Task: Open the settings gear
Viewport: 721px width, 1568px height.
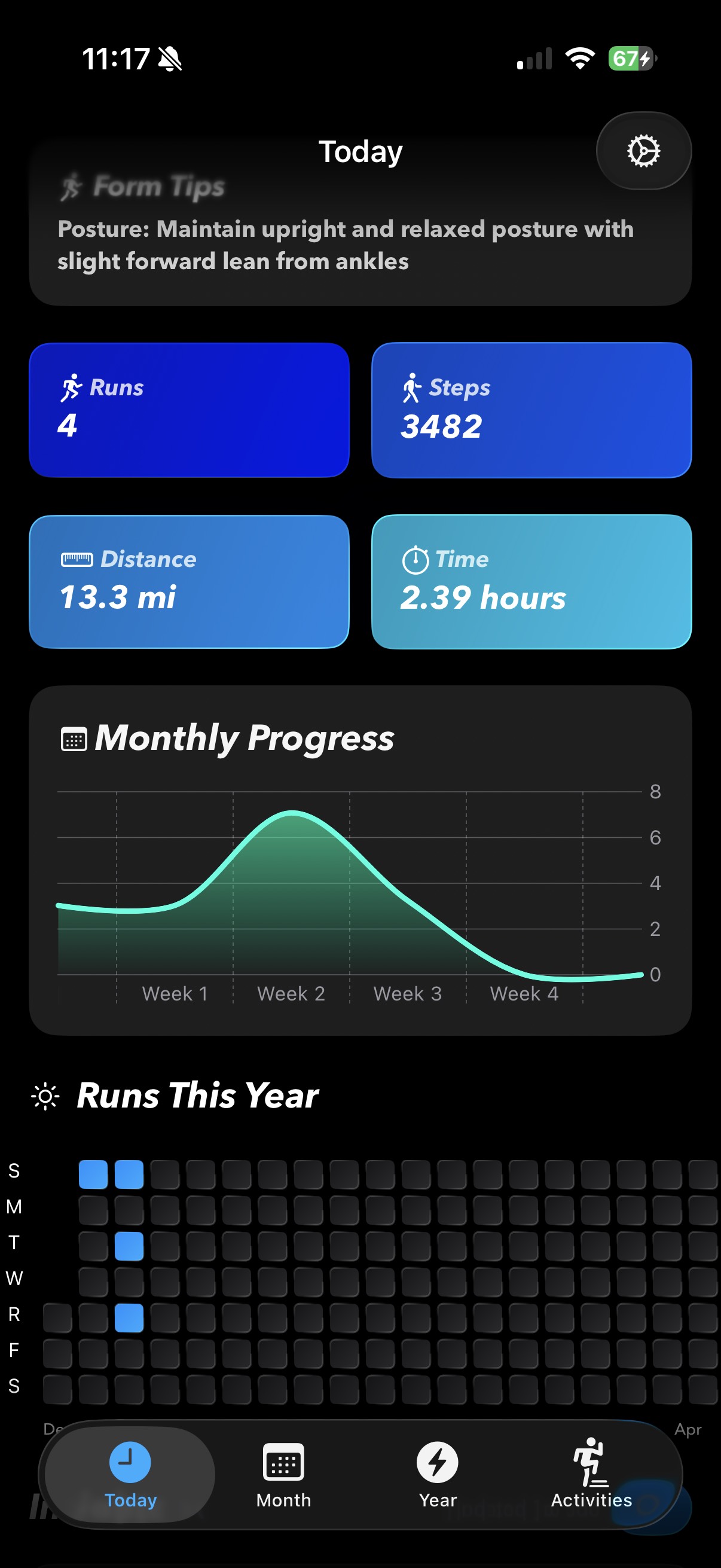Action: point(643,151)
